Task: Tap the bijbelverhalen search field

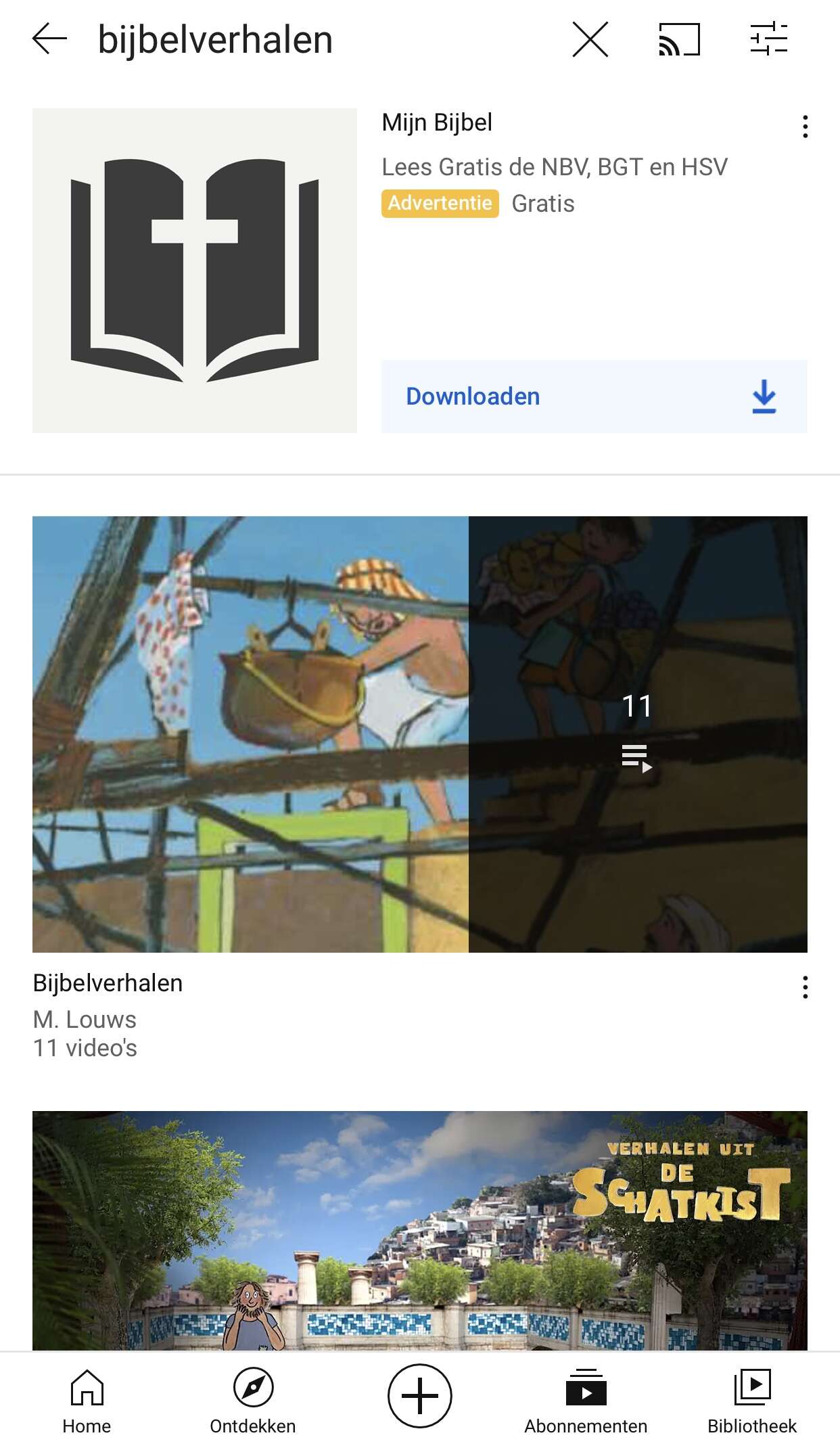Action: click(318, 39)
